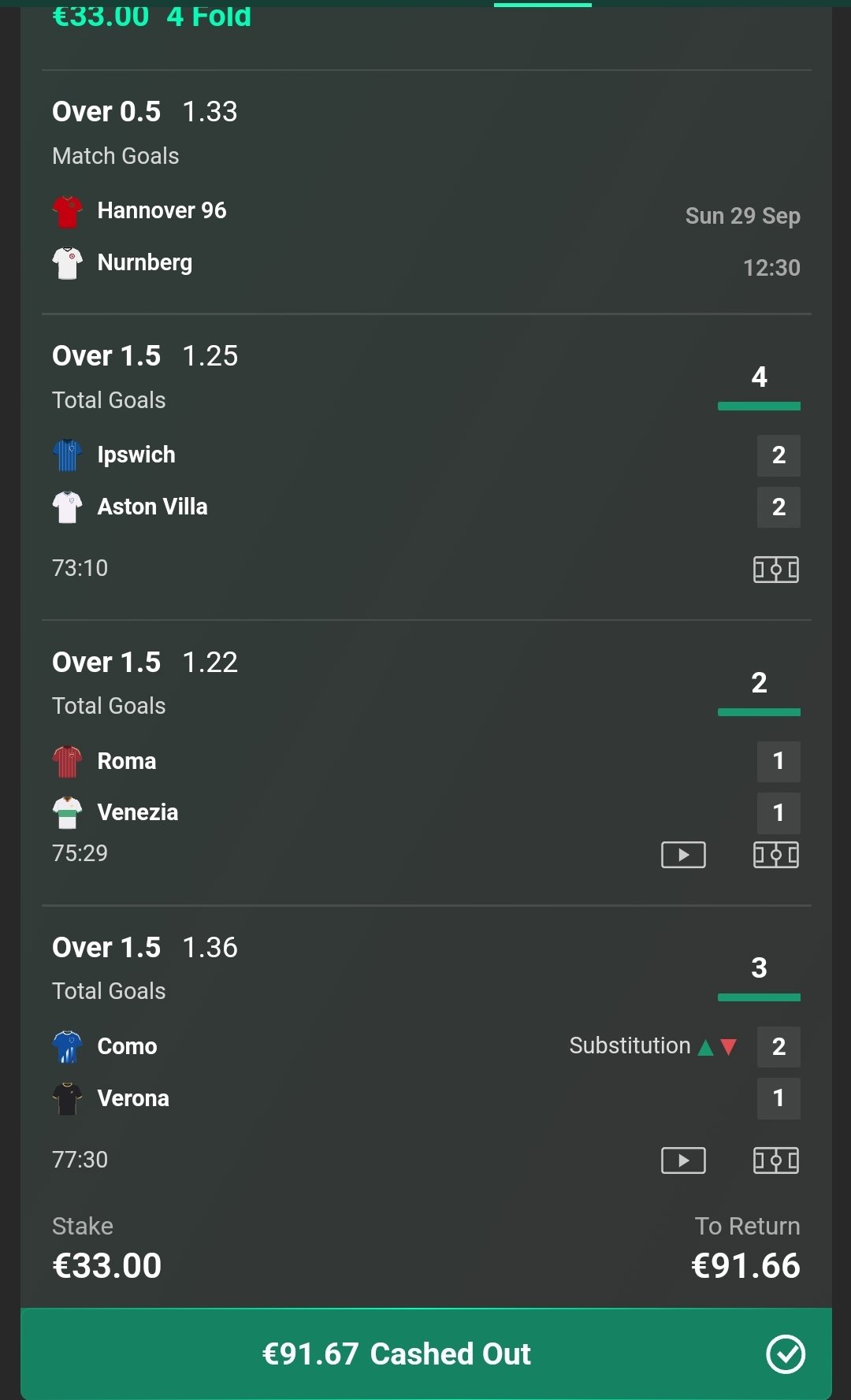Open match stats pitch icon for Ipswich game

(x=776, y=569)
